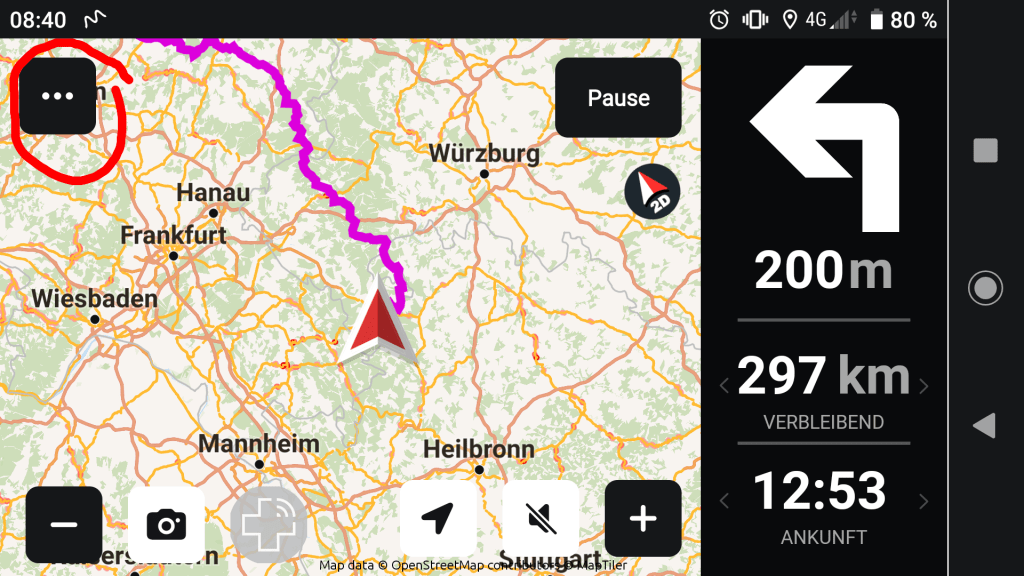Show previous value before arrival time
The height and width of the screenshot is (576, 1024).
click(x=723, y=501)
